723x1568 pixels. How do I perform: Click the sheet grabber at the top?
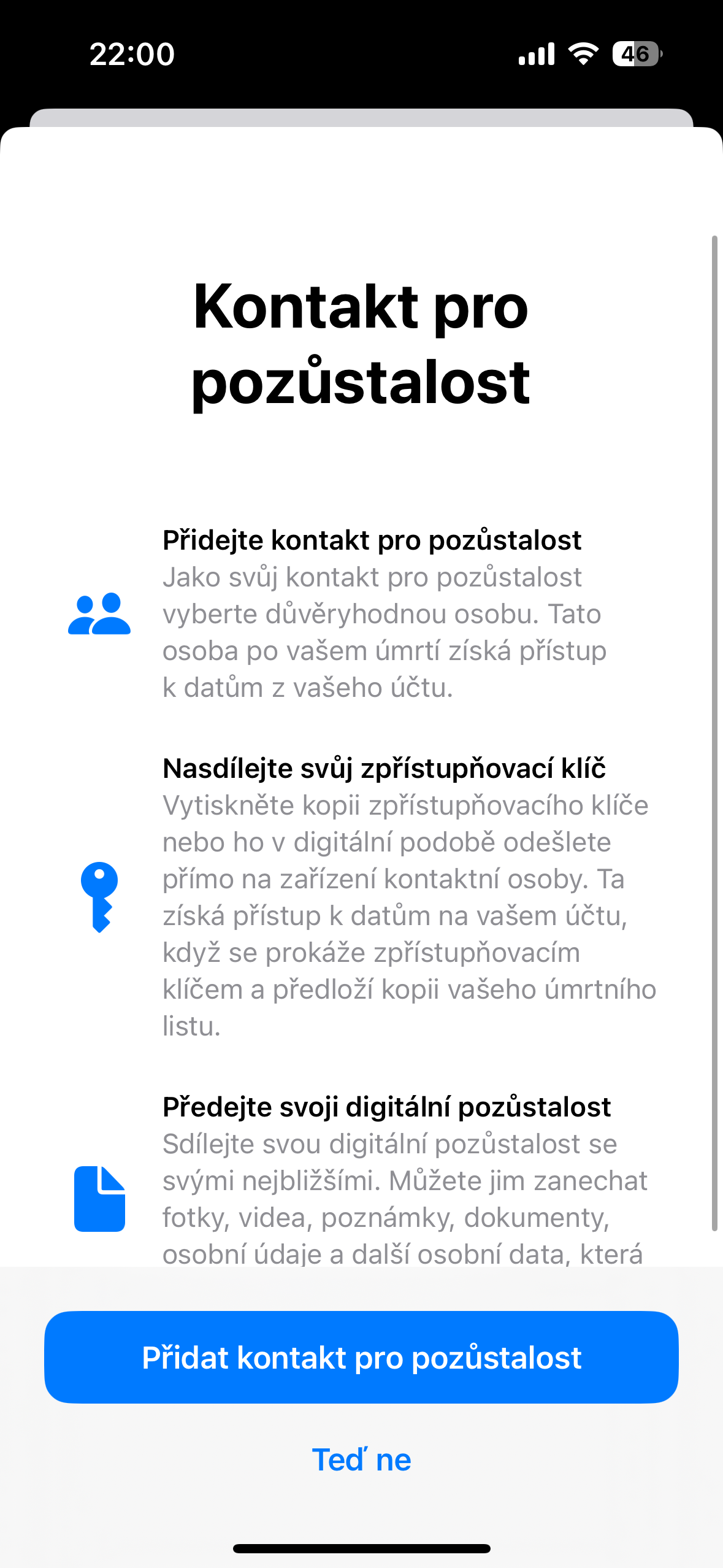[361, 117]
